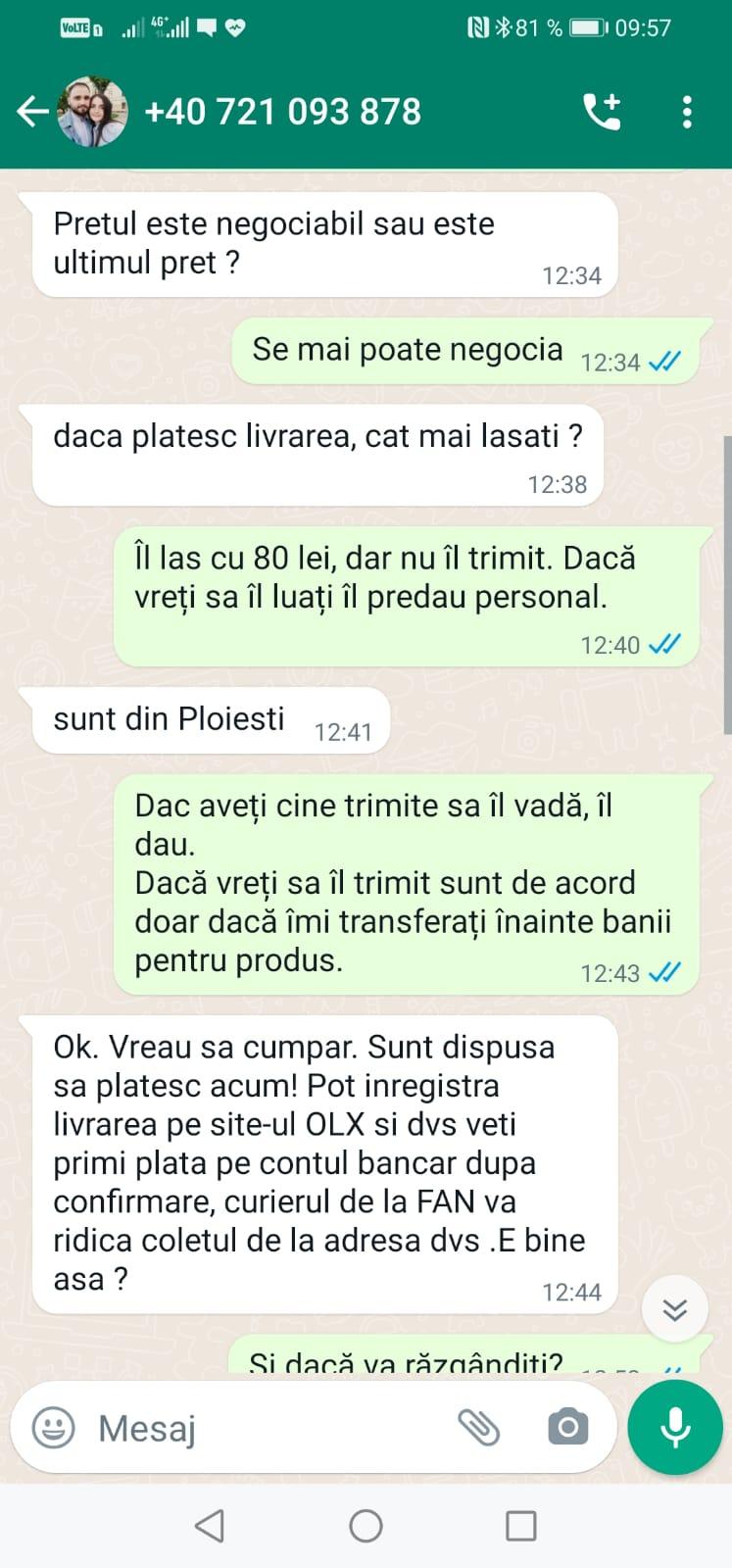Open the camera to take a photo
The image size is (732, 1568).
point(568,1428)
